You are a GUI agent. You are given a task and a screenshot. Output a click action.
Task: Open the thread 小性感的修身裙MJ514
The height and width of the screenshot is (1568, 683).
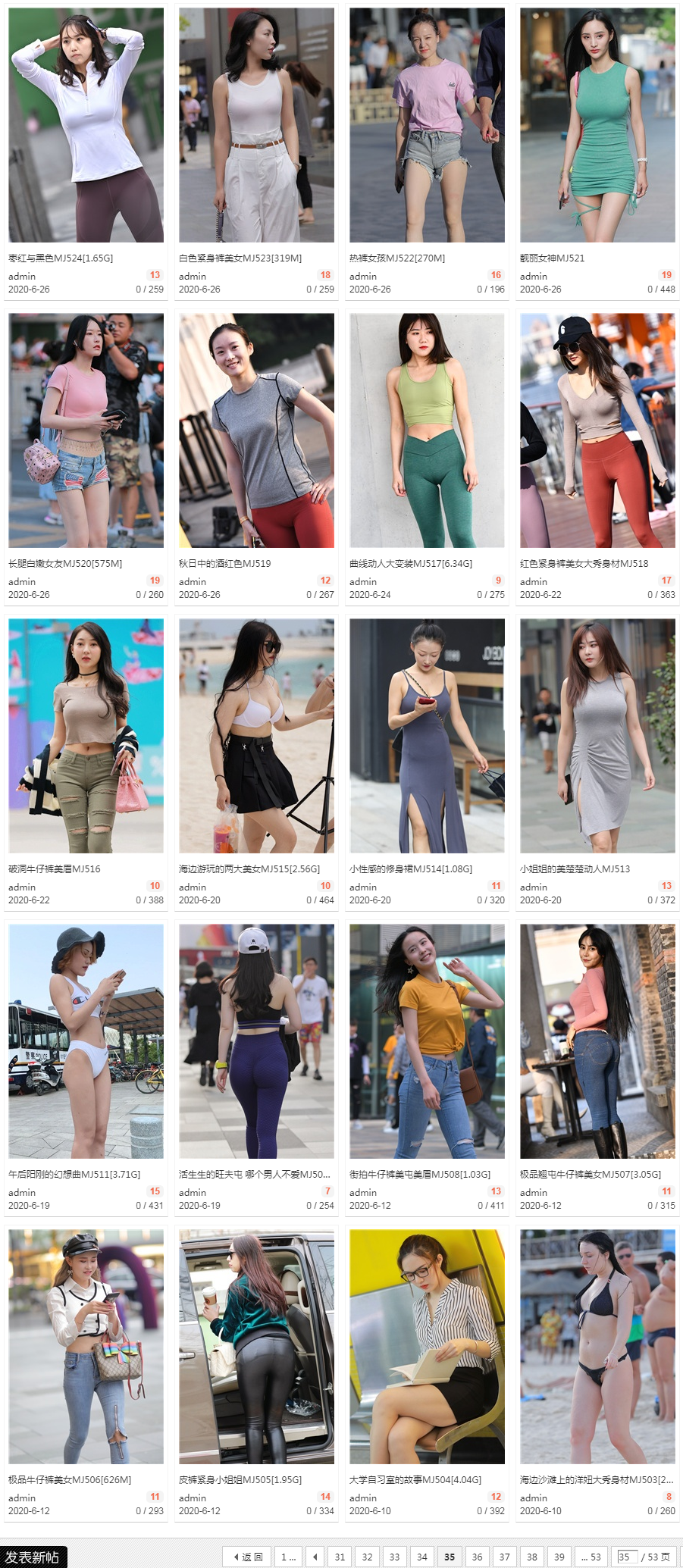tap(411, 869)
